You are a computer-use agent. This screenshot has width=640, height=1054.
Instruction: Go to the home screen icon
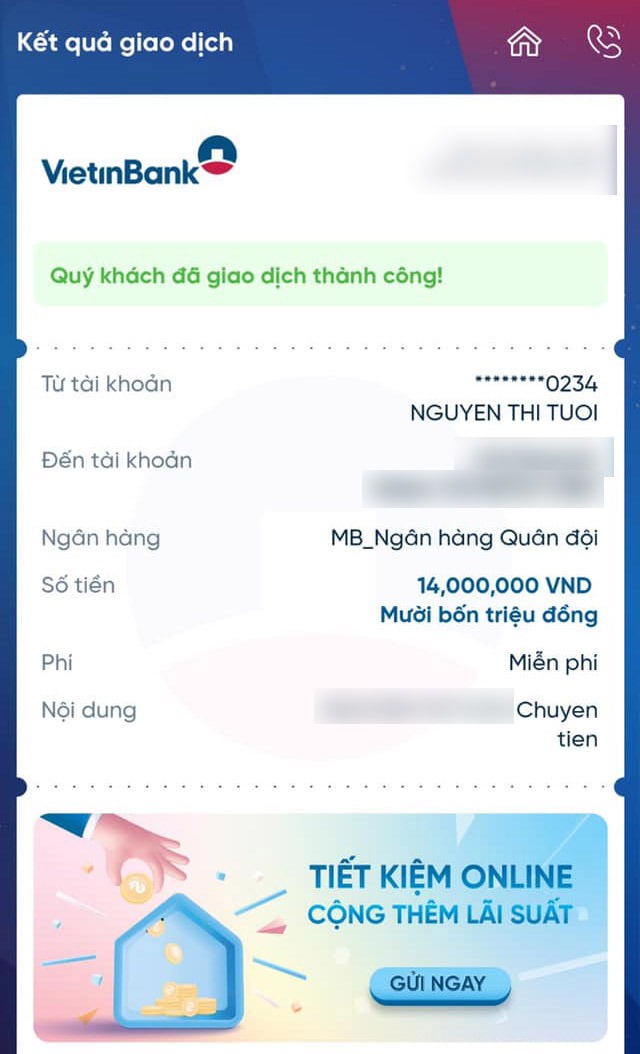[x=524, y=42]
